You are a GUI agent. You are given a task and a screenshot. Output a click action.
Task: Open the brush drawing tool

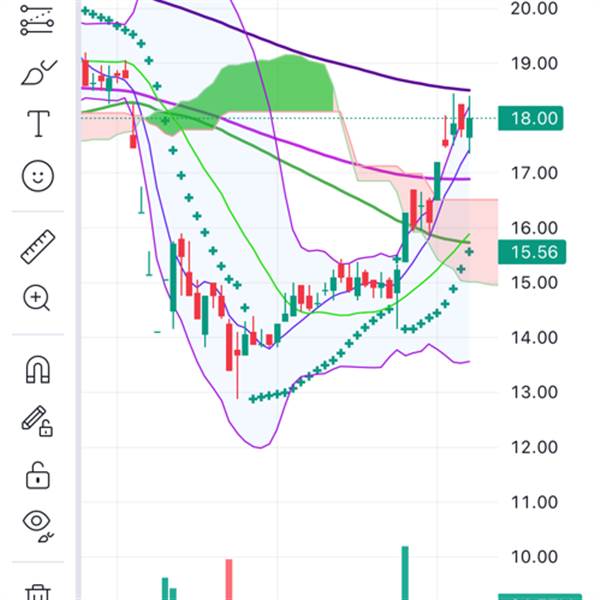coord(37,72)
